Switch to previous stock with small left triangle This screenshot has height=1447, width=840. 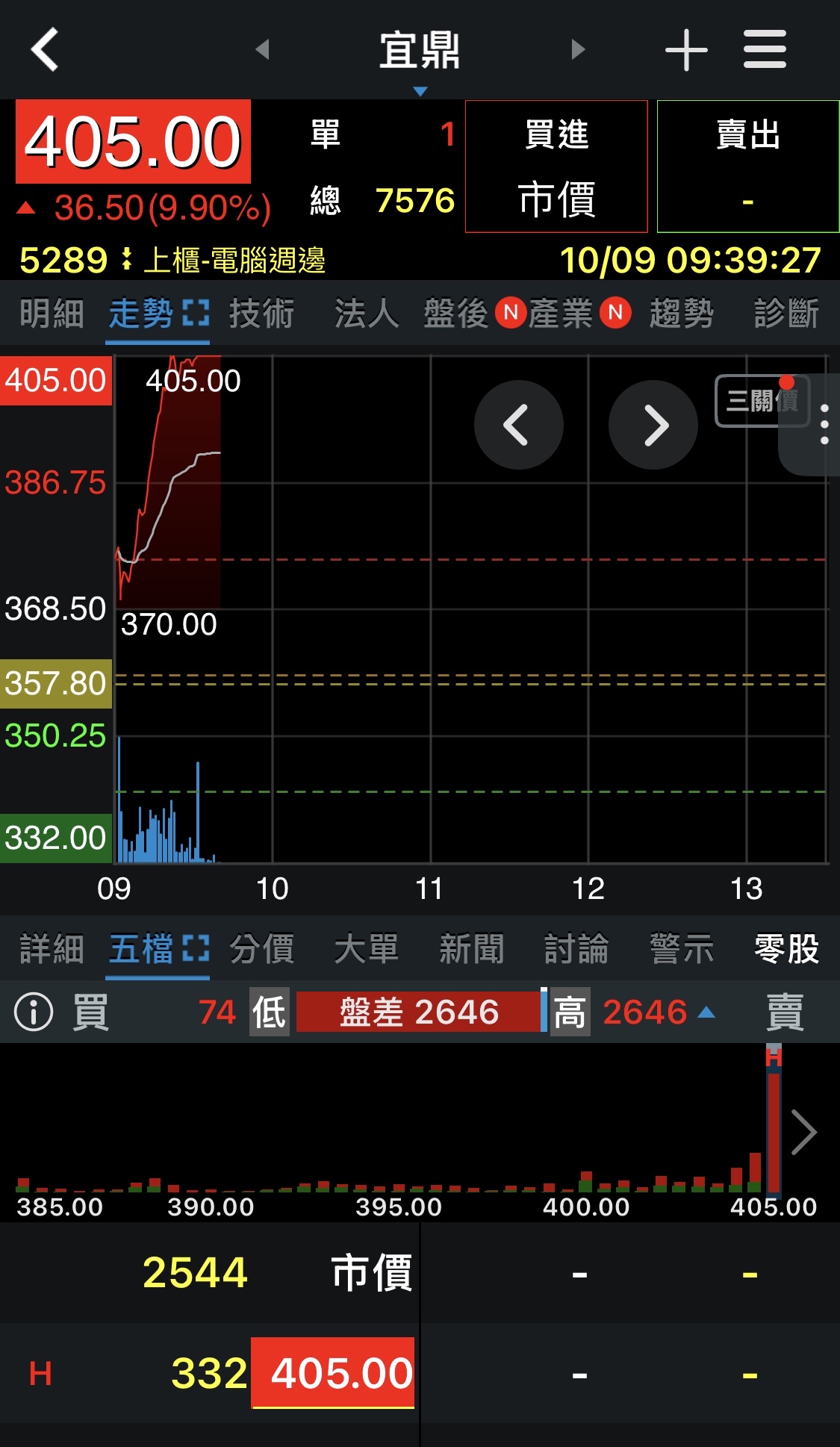262,50
